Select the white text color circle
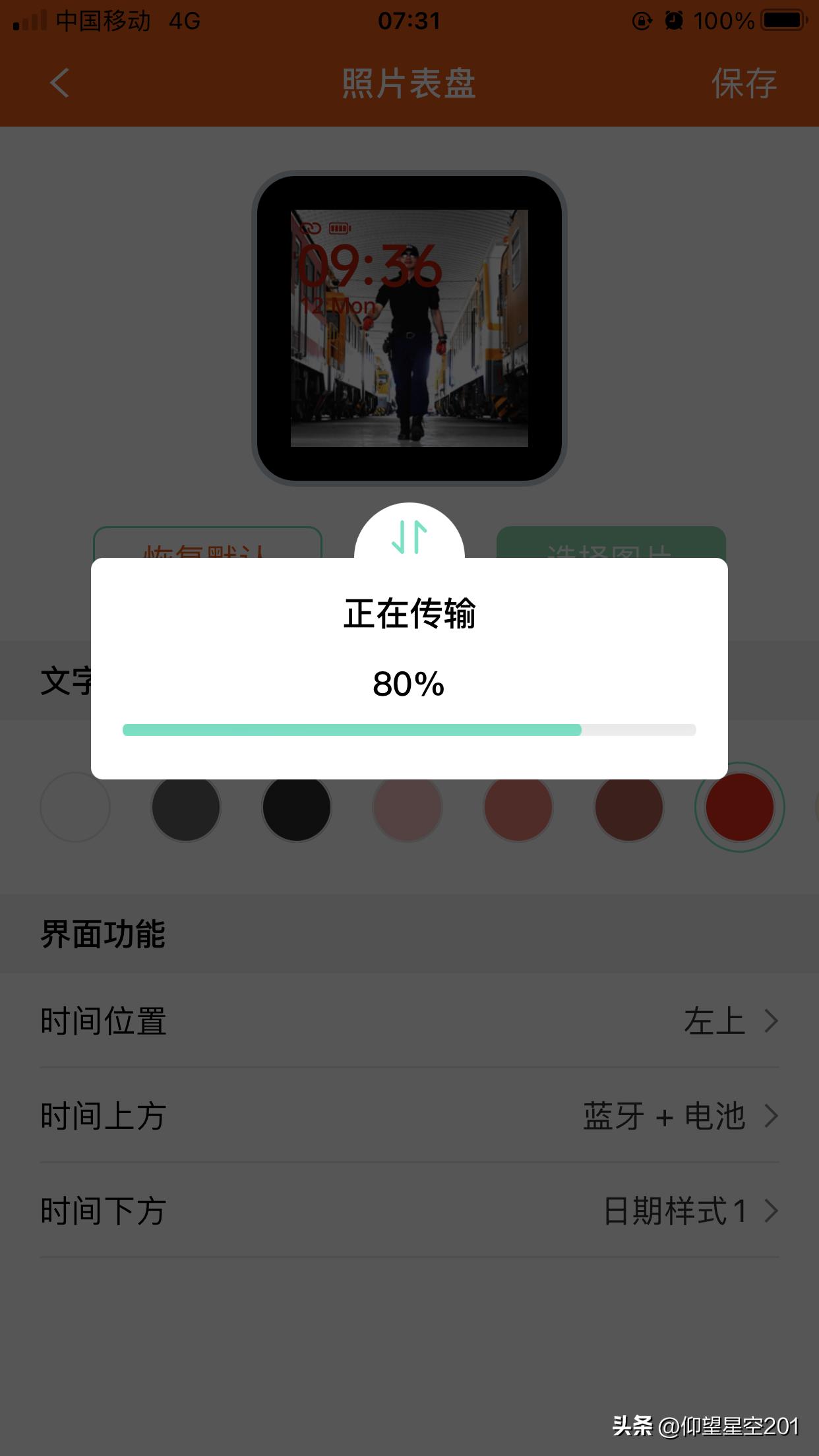 point(75,806)
